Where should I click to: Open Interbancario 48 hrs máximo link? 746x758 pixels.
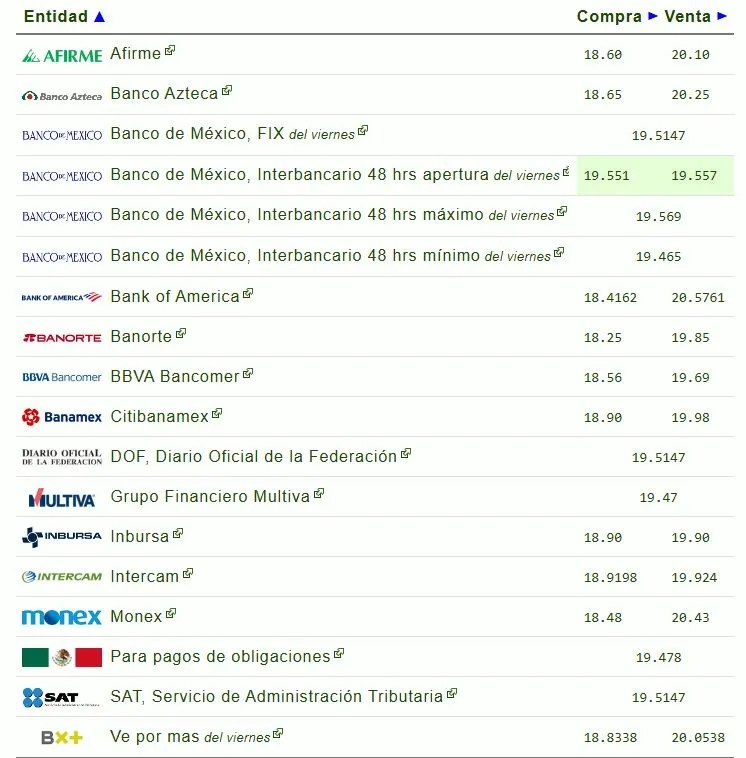pyautogui.click(x=338, y=214)
